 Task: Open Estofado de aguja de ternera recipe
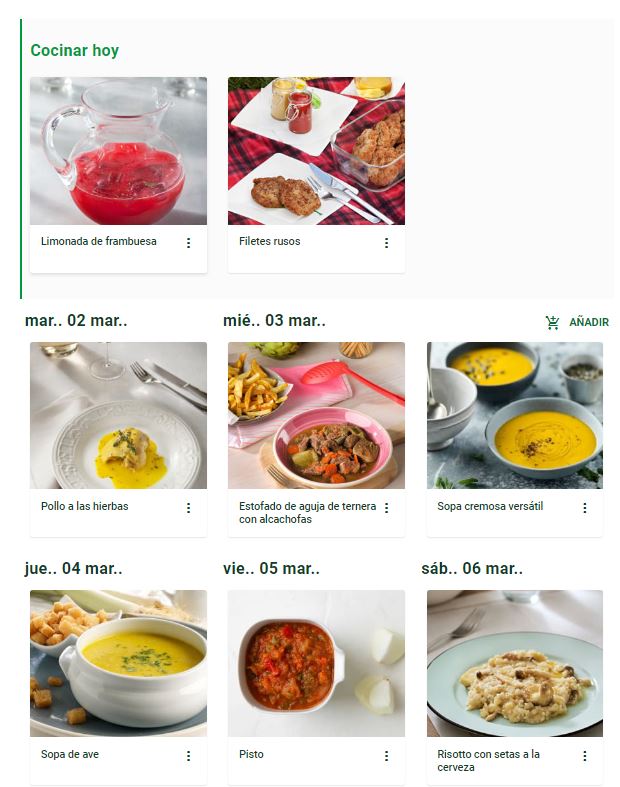pyautogui.click(x=316, y=416)
